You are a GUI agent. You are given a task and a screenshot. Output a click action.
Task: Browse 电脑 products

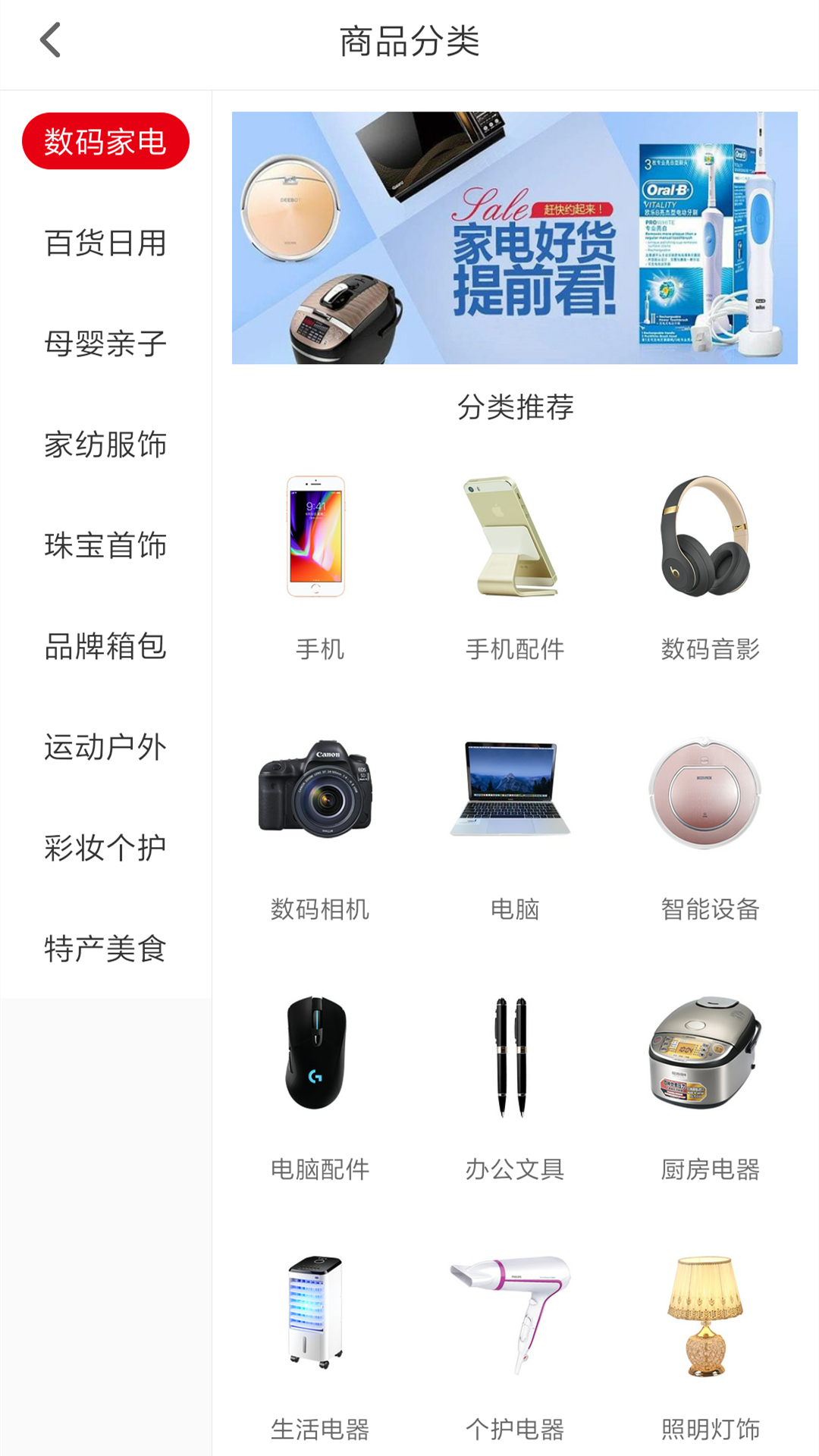(x=515, y=825)
